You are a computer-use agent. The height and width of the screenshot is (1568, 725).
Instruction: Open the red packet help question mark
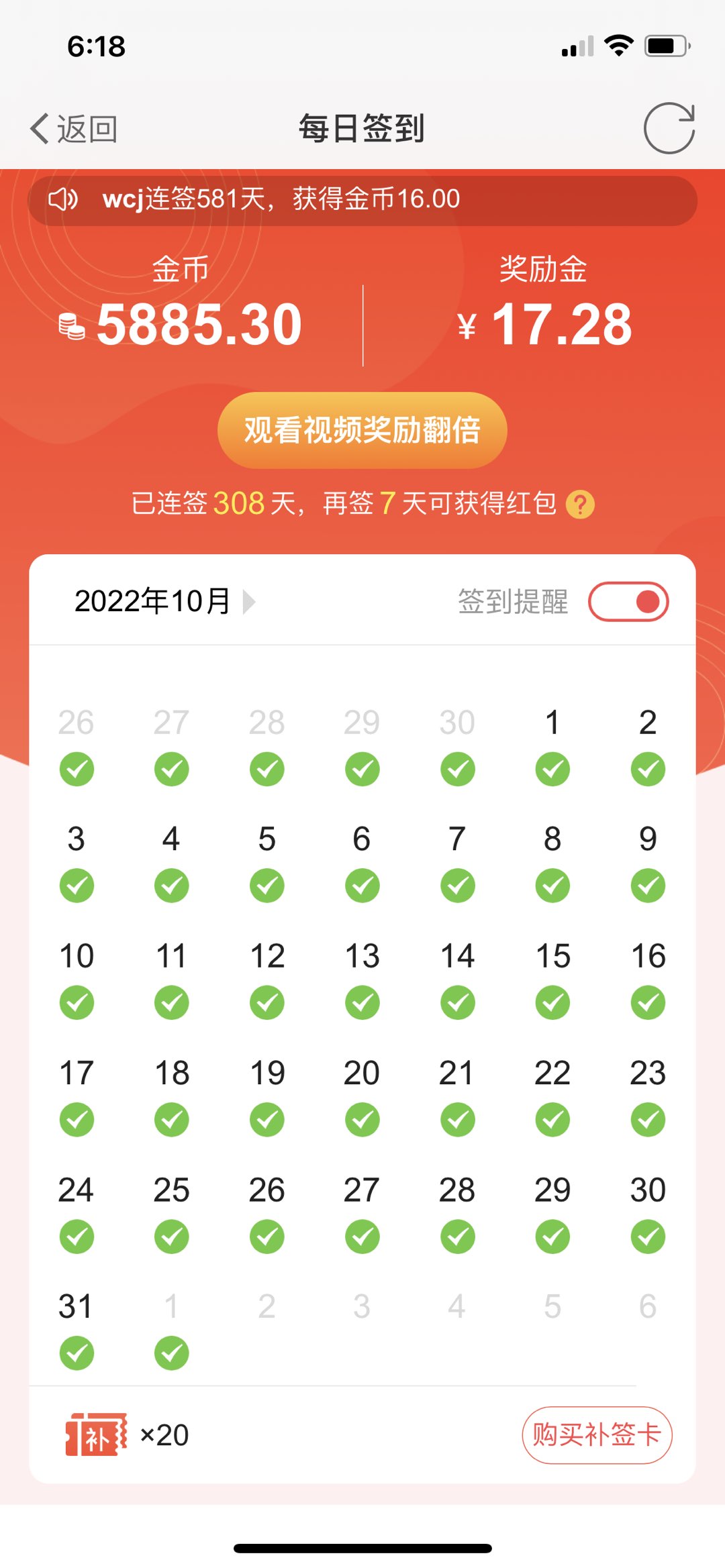580,505
